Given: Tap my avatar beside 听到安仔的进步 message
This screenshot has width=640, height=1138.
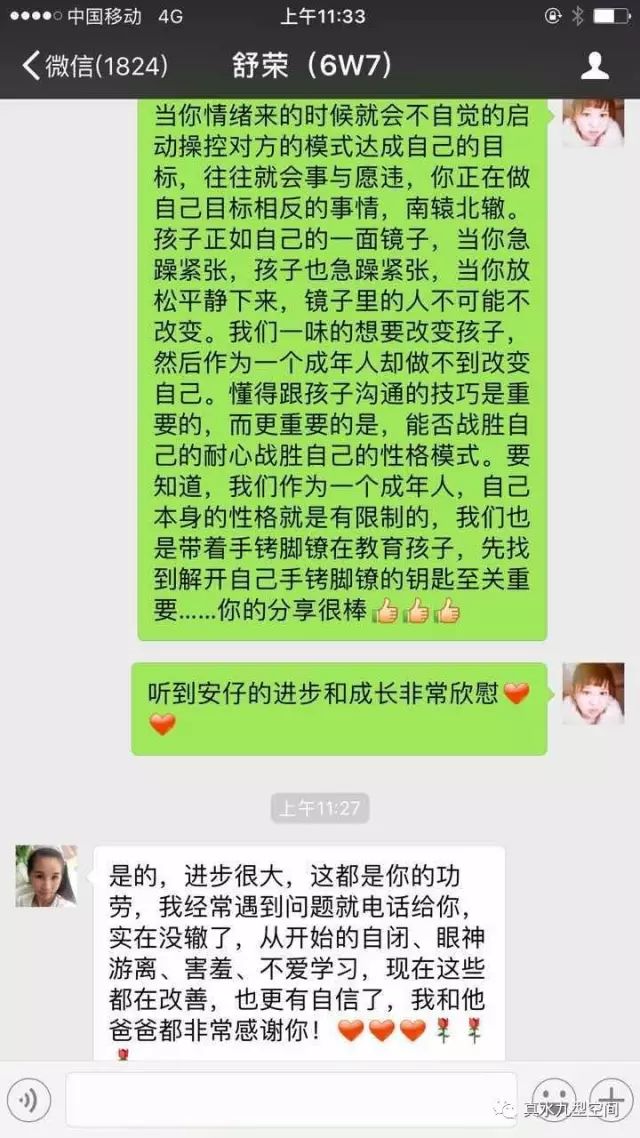Looking at the screenshot, I should 592,693.
